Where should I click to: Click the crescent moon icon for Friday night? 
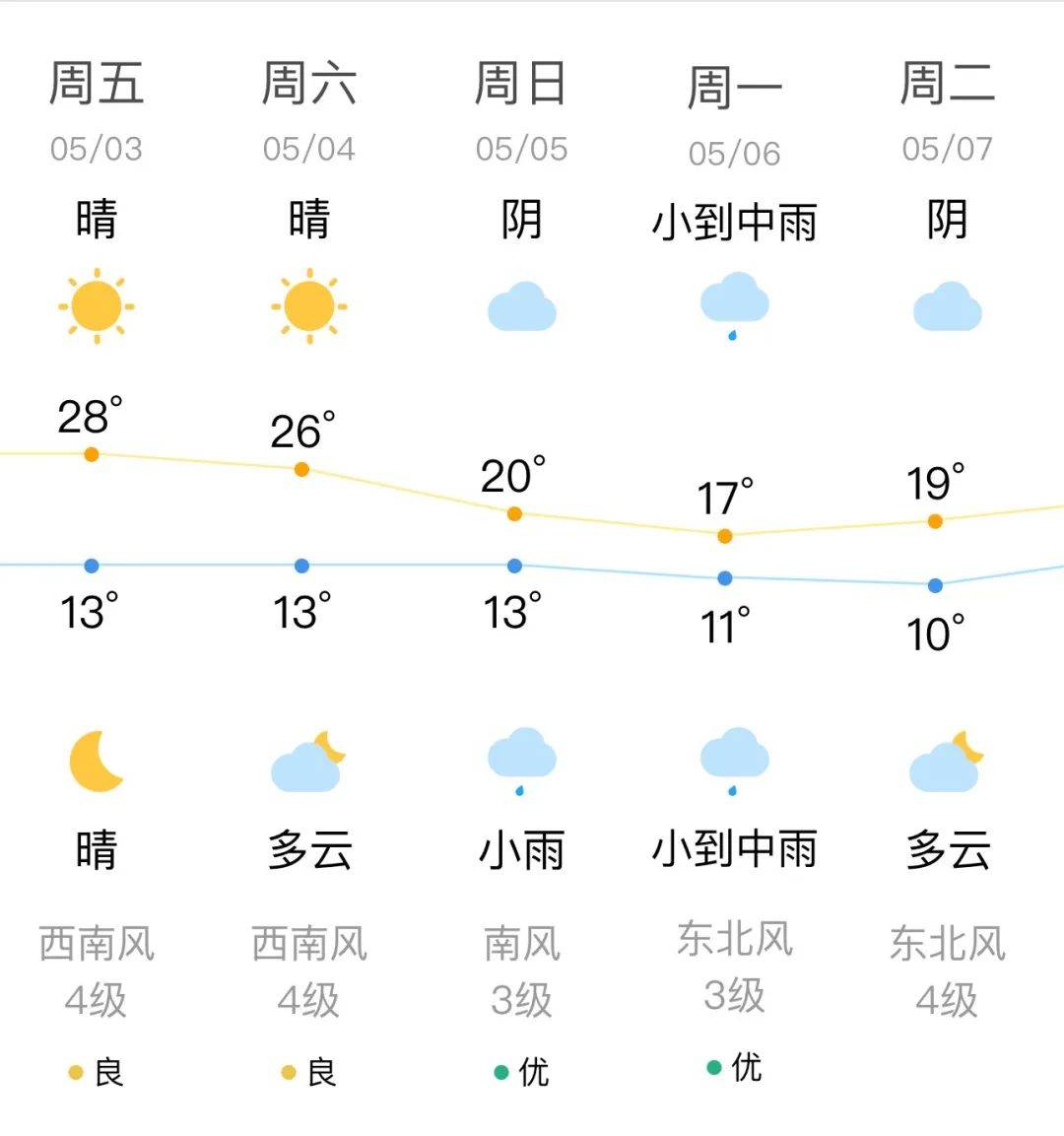pos(95,764)
